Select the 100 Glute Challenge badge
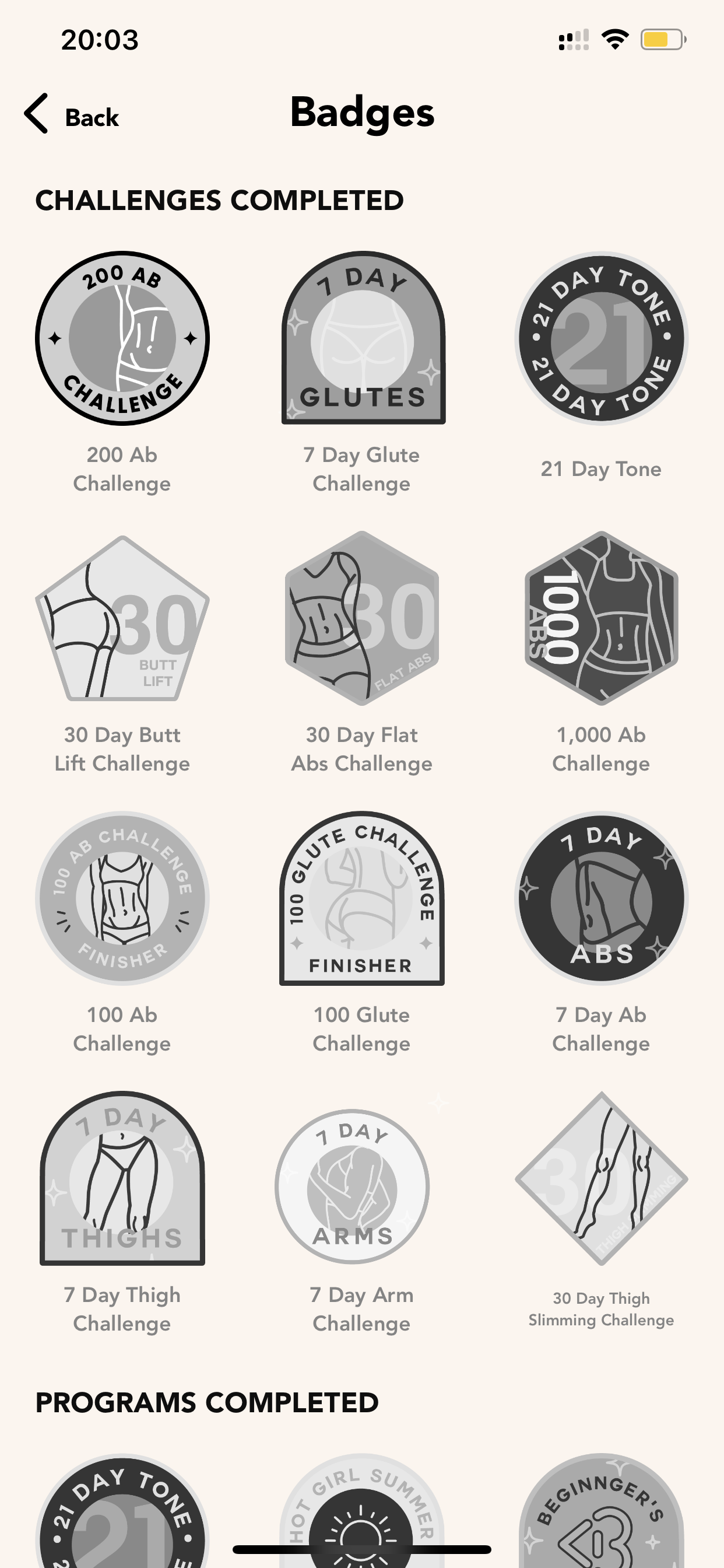 click(362, 898)
